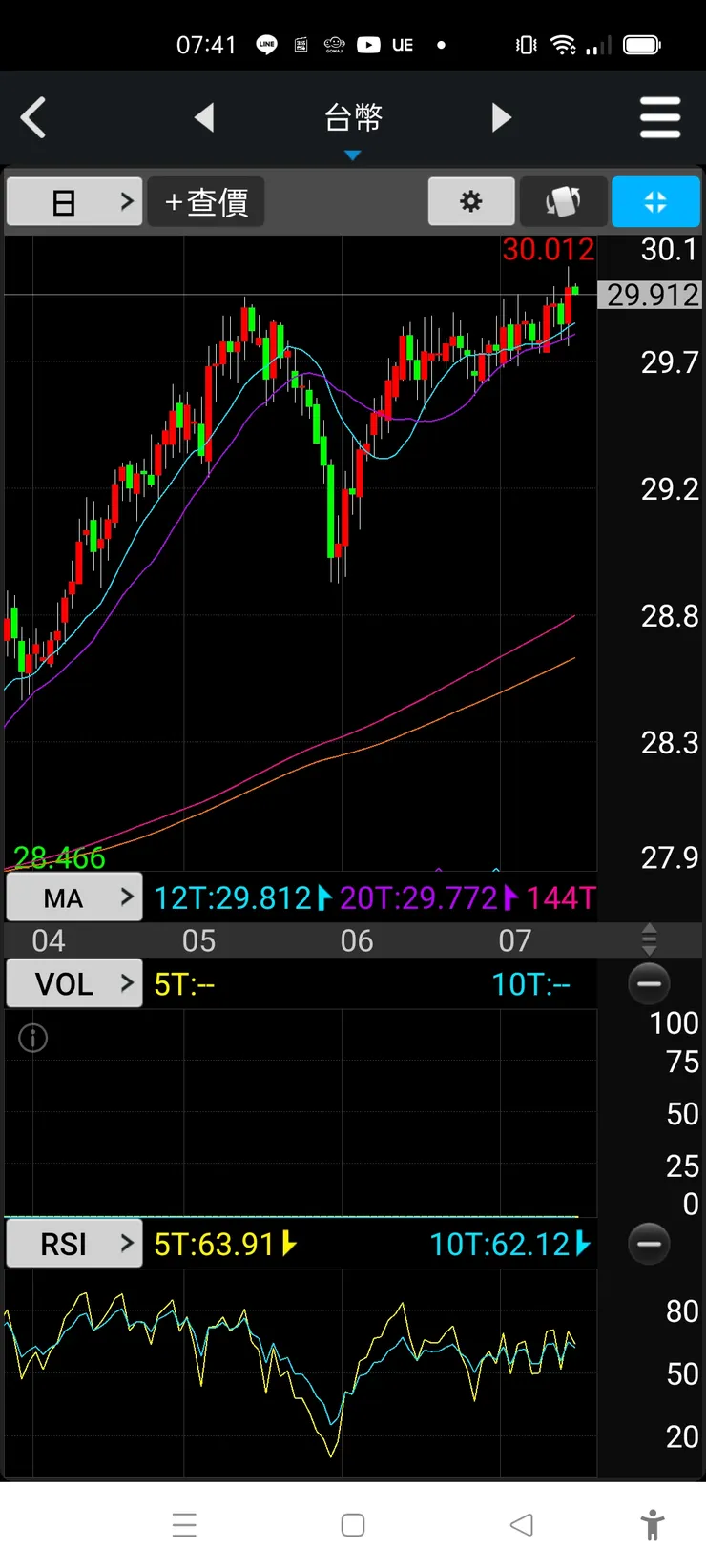This screenshot has width=706, height=1568.
Task: Open chart settings gear
Action: coord(471,202)
